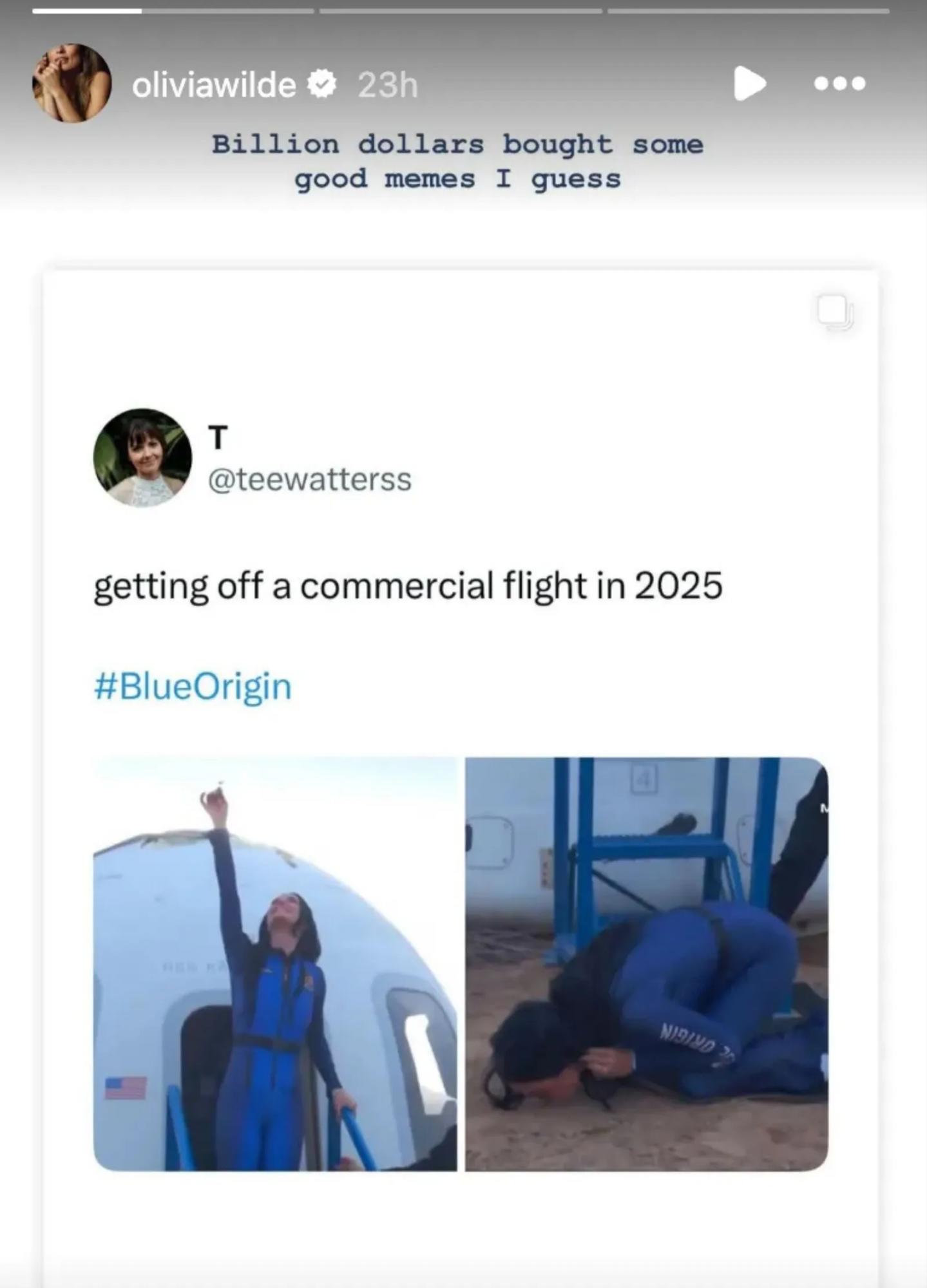
Task: Tap the 23h timestamp
Action: 386,84
